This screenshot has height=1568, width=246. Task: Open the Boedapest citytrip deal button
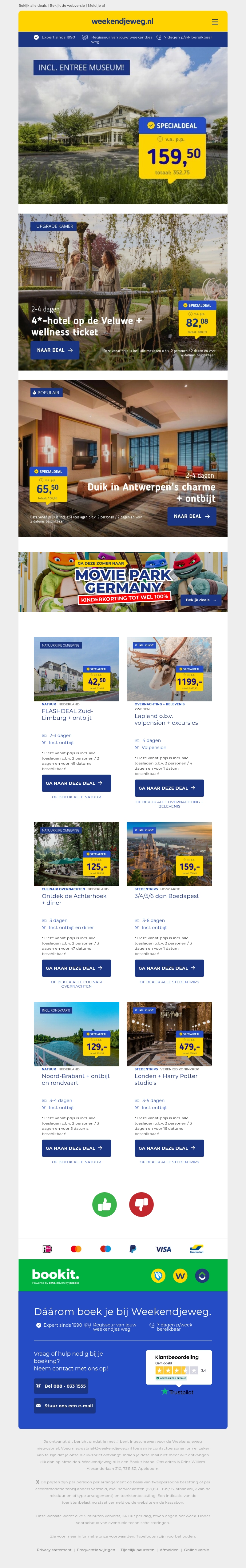click(169, 968)
